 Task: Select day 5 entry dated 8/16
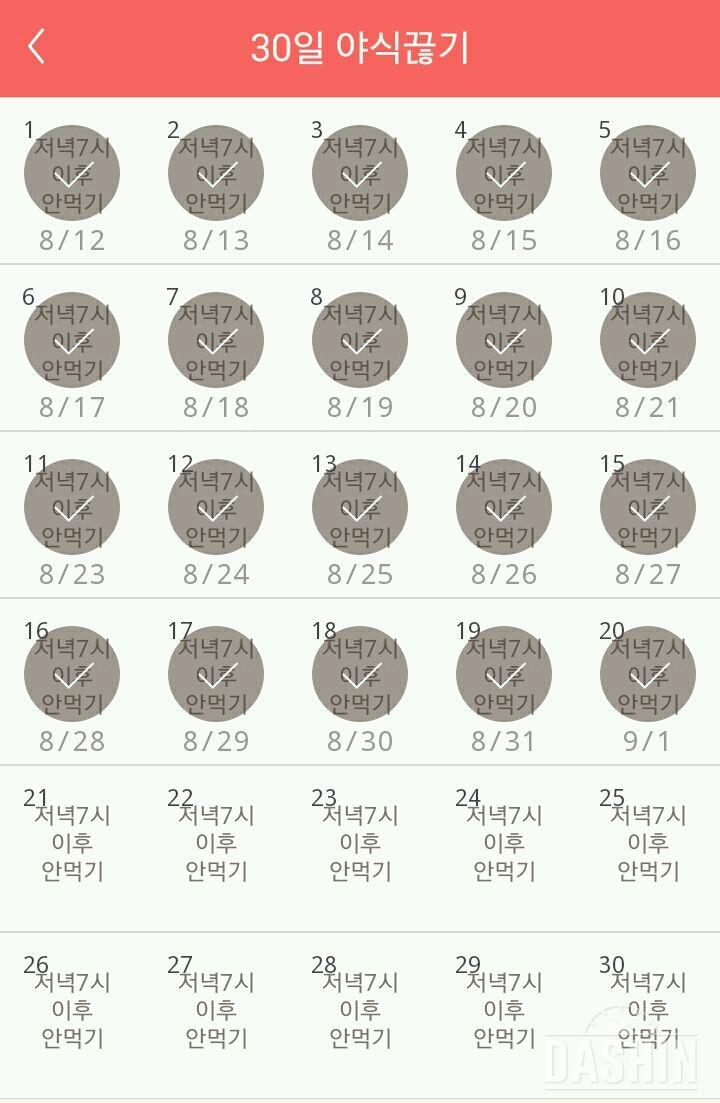[648, 174]
